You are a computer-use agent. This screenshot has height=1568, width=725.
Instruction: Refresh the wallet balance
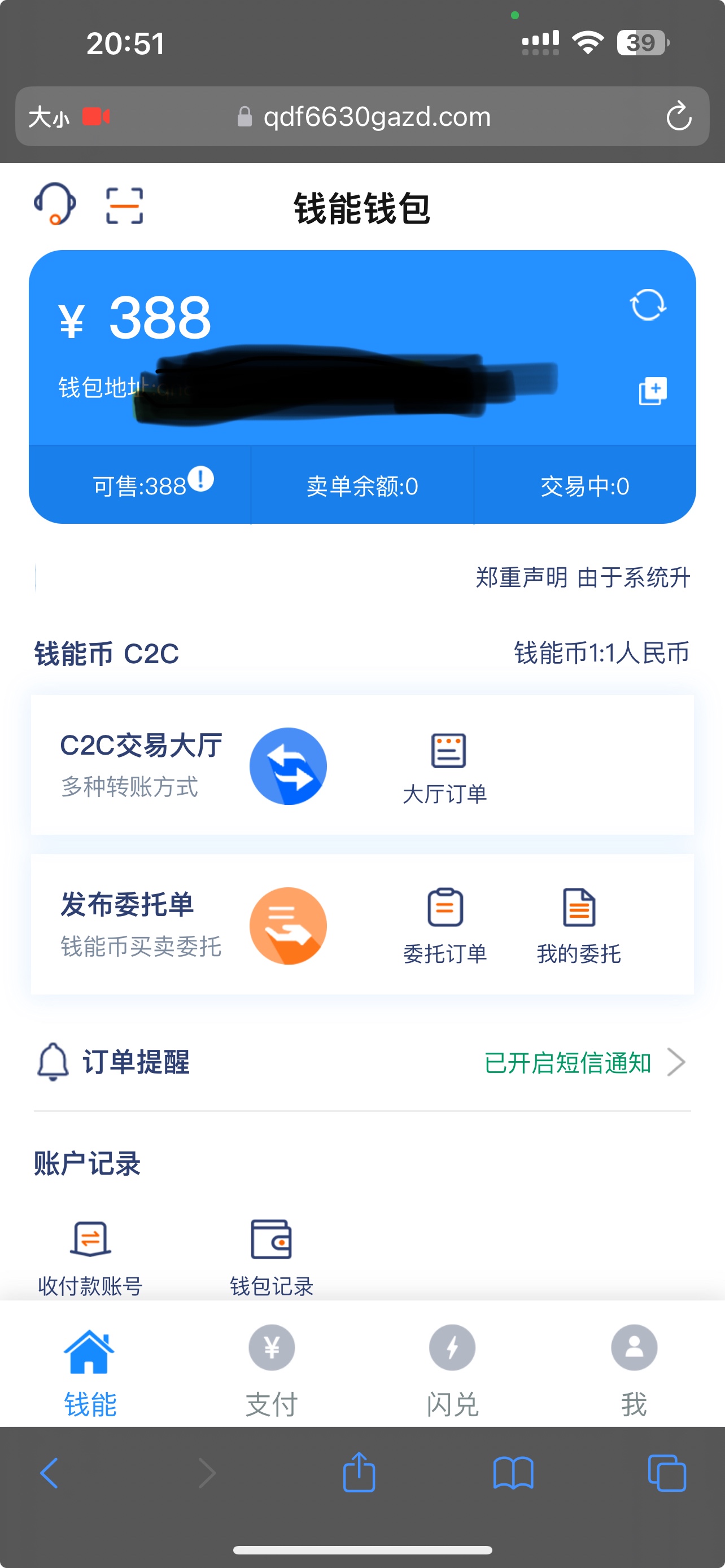648,304
